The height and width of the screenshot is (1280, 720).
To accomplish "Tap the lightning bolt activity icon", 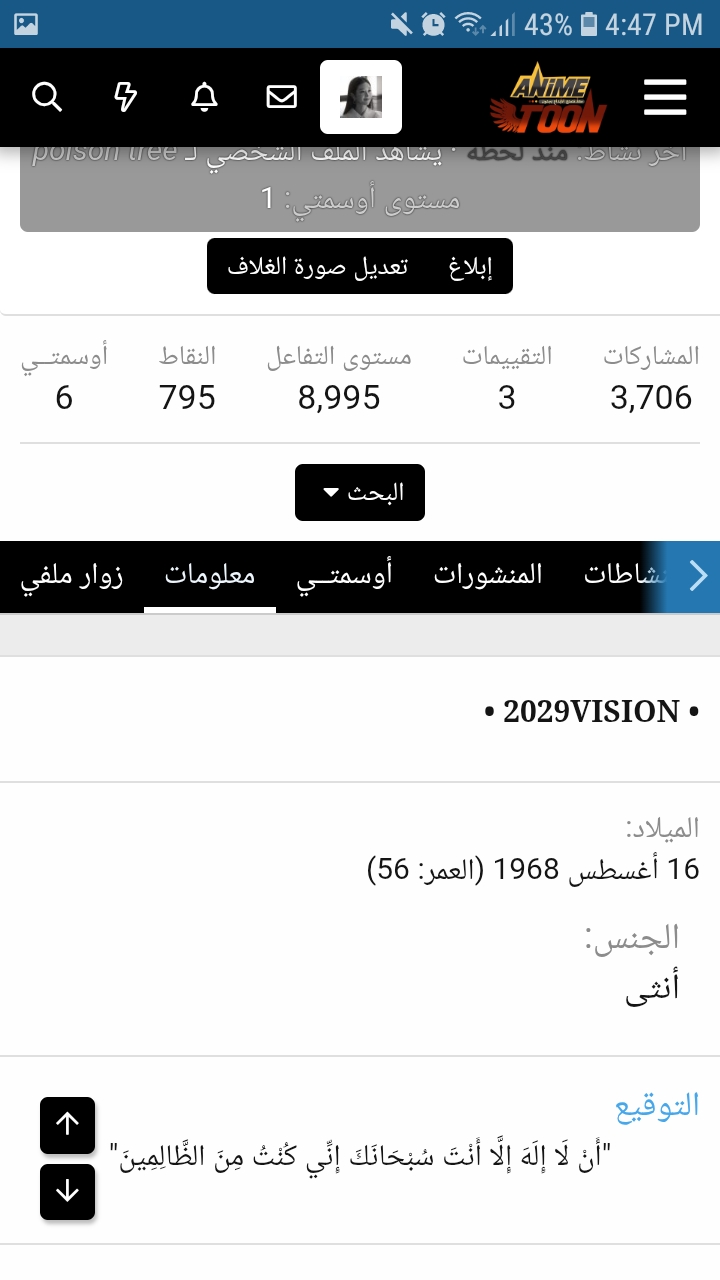I will [x=125, y=97].
